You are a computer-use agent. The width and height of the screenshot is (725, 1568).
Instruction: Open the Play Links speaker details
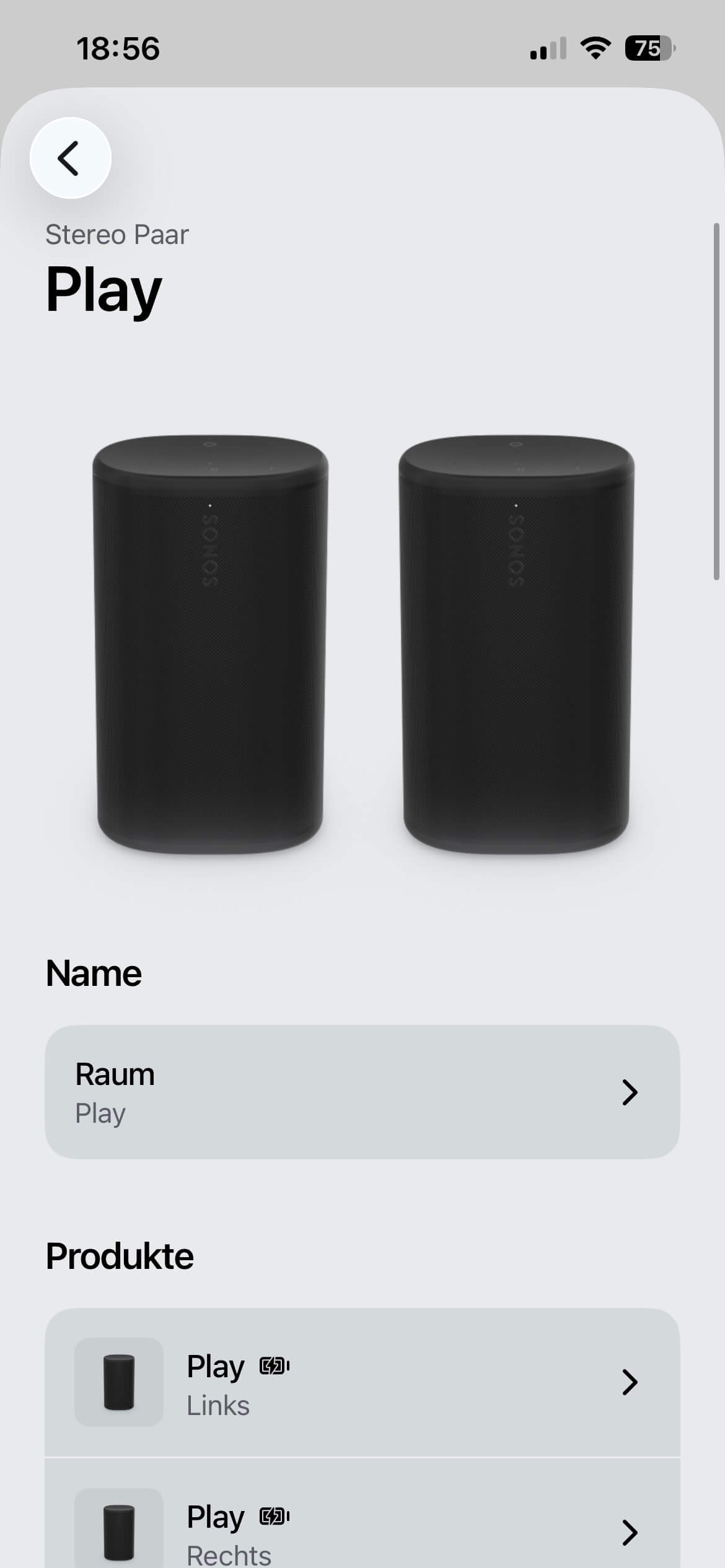coord(362,1382)
